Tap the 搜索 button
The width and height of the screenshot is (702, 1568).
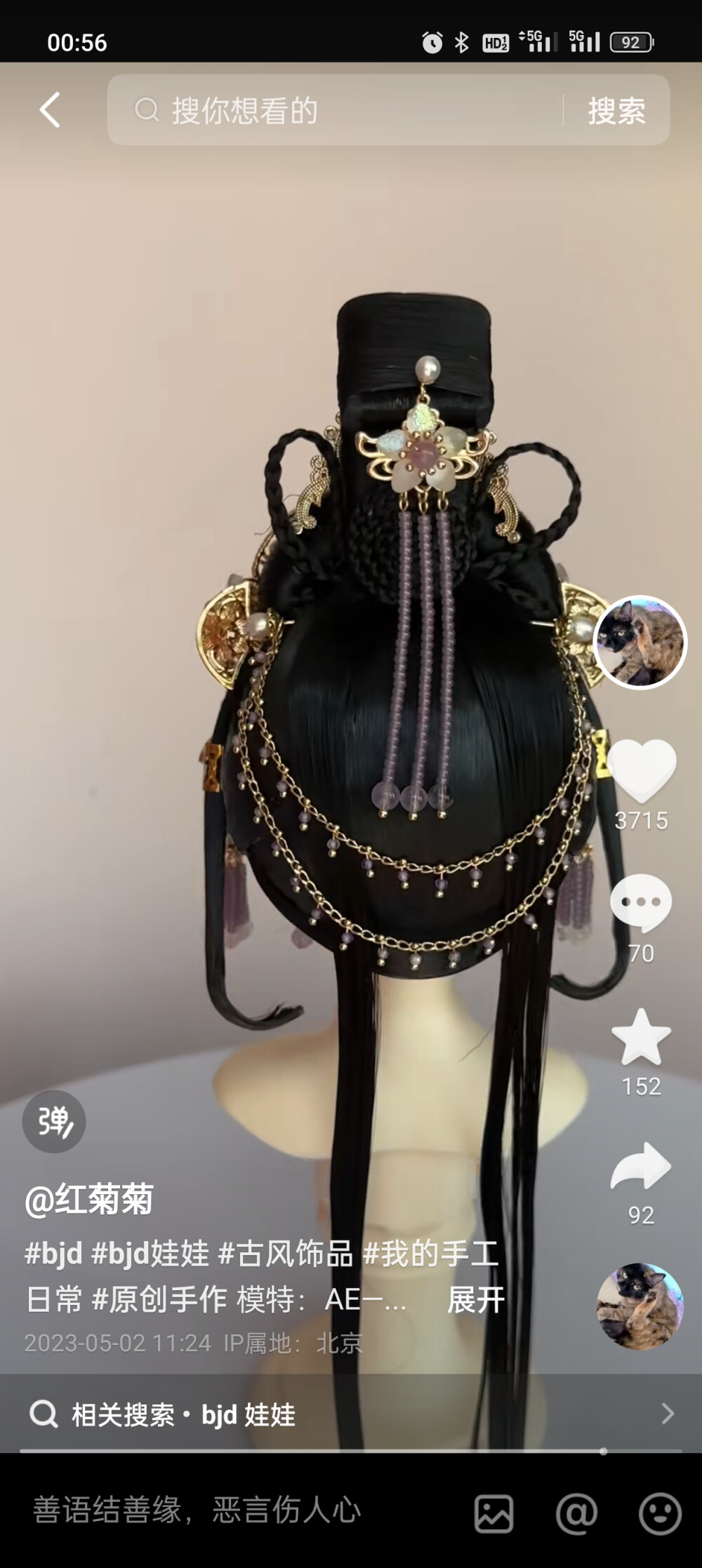click(x=616, y=110)
